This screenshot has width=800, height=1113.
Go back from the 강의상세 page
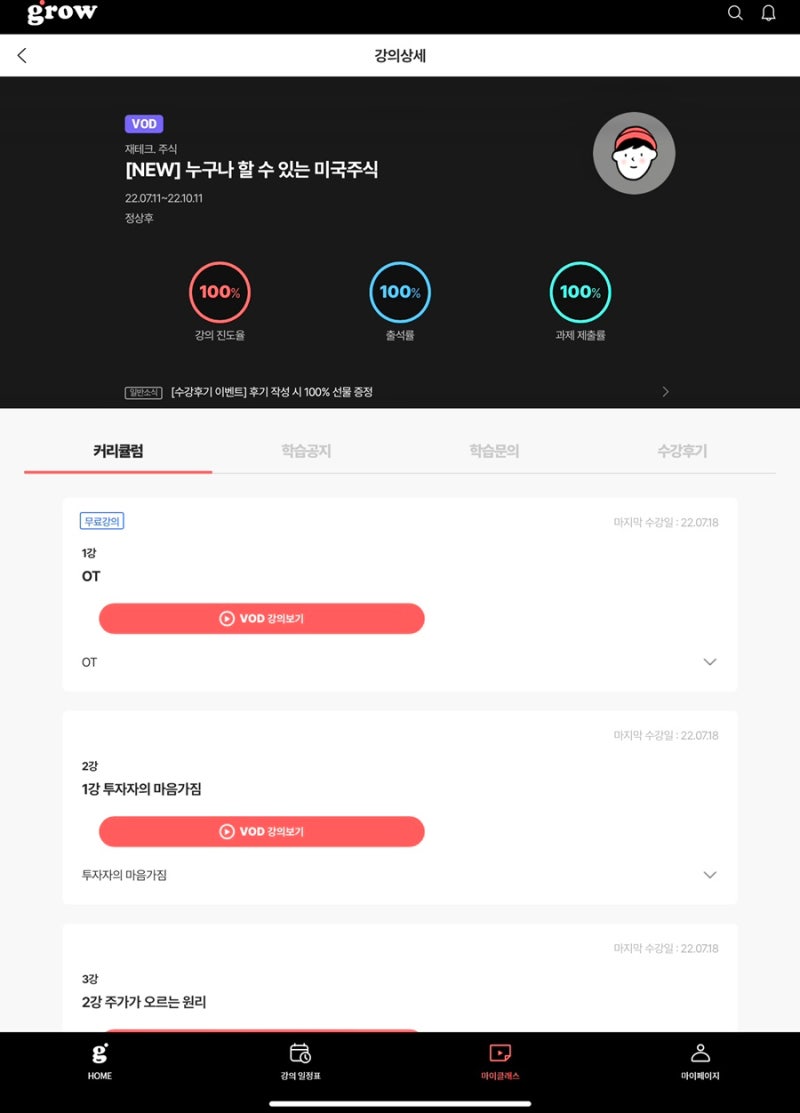coord(22,56)
